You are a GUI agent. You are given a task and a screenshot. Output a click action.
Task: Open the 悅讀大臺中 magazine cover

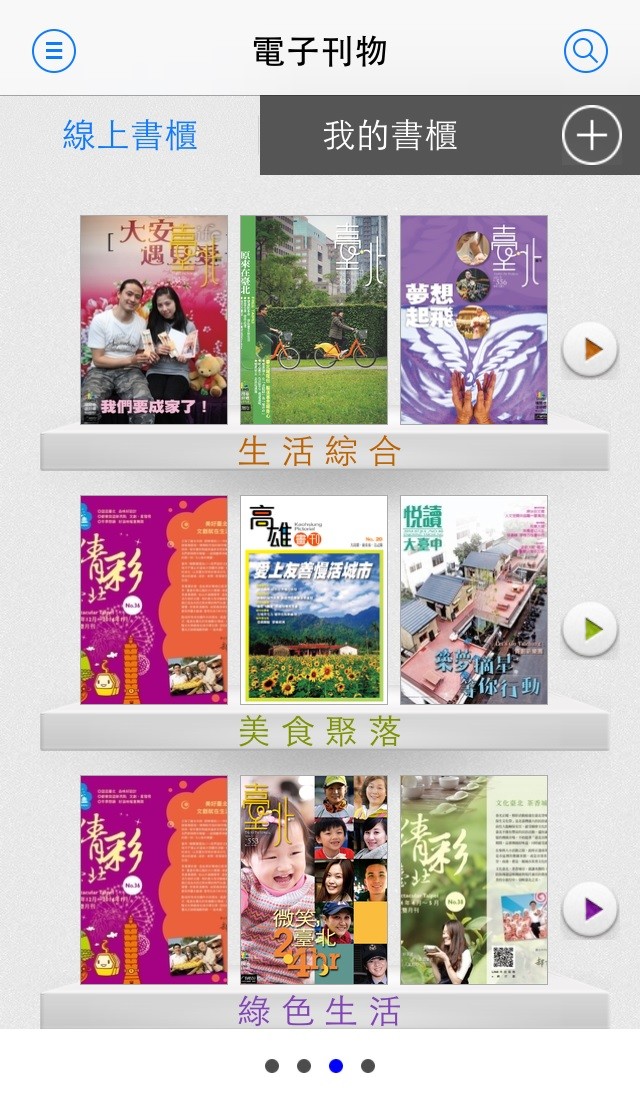[474, 600]
